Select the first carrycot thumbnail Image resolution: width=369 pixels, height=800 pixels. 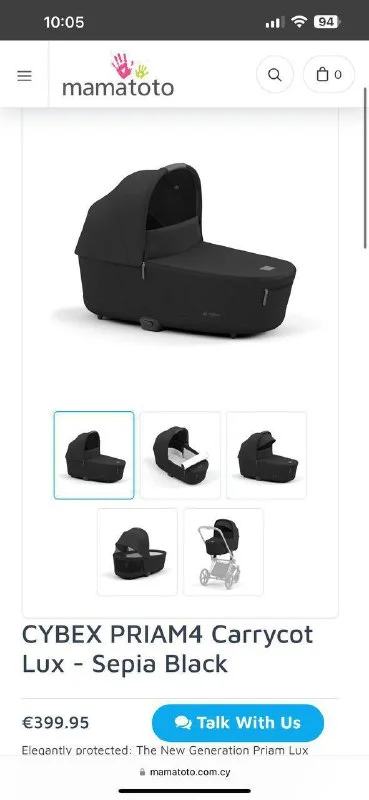click(x=94, y=455)
